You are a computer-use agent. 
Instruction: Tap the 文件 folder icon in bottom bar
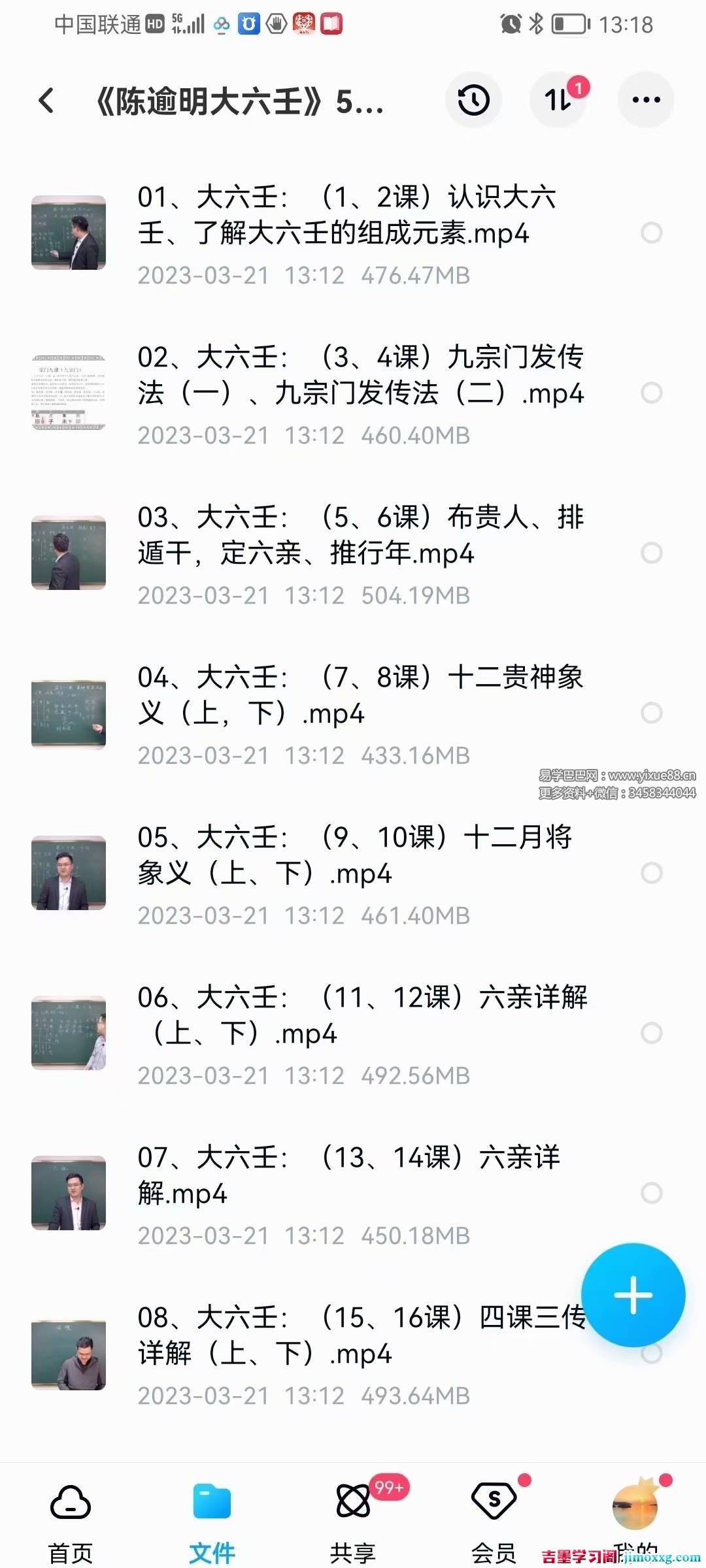(x=212, y=1500)
